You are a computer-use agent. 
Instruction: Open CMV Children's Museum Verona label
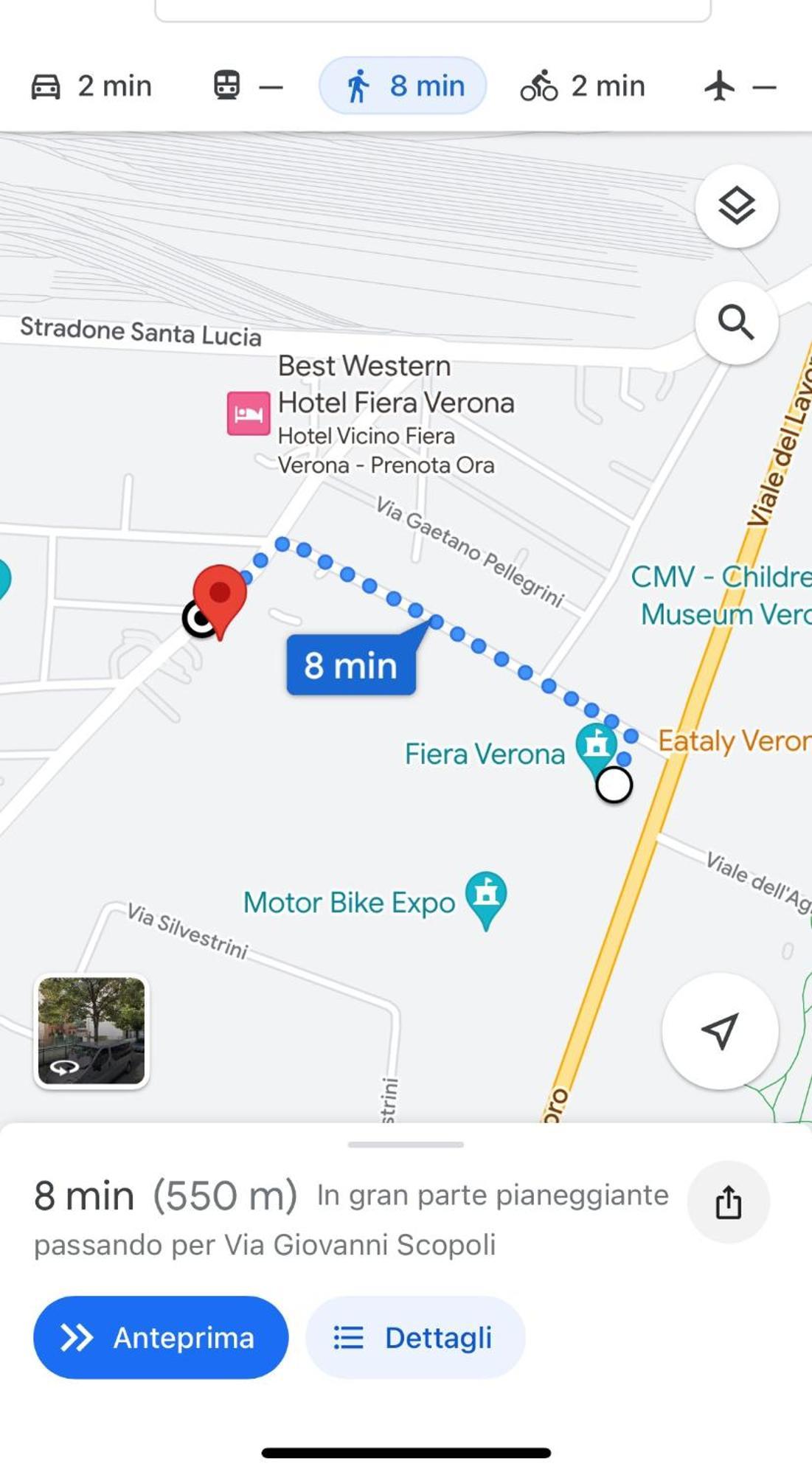(721, 594)
